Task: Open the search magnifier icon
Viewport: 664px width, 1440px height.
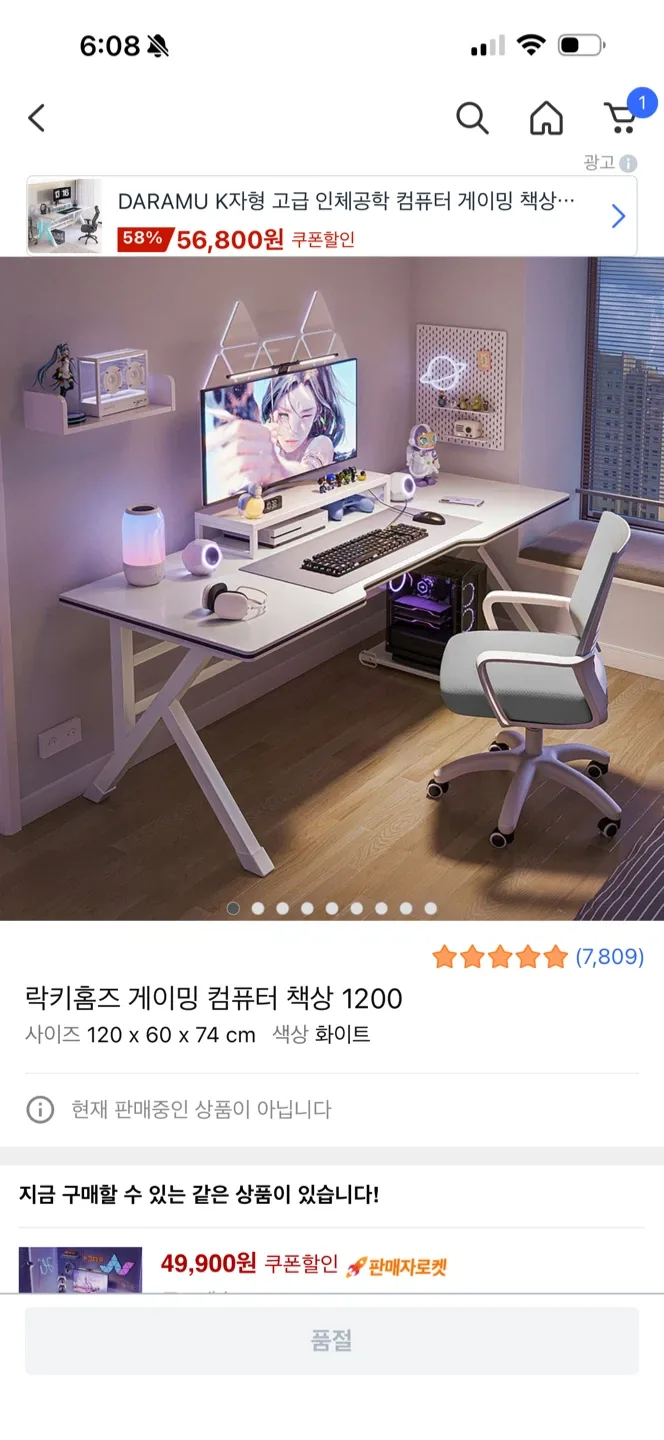Action: coord(472,118)
